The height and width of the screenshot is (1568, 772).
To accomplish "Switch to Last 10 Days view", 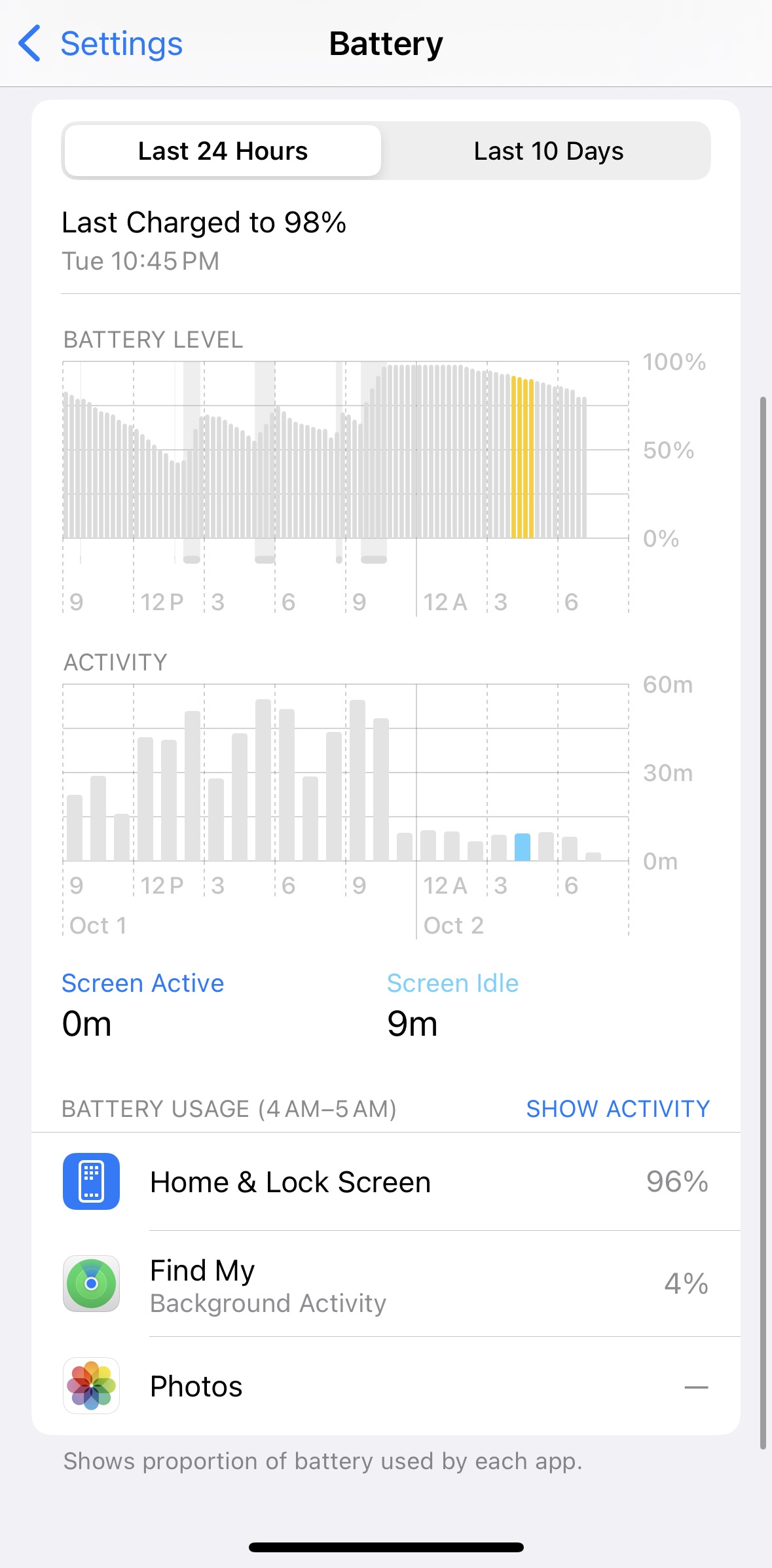I will (x=548, y=151).
